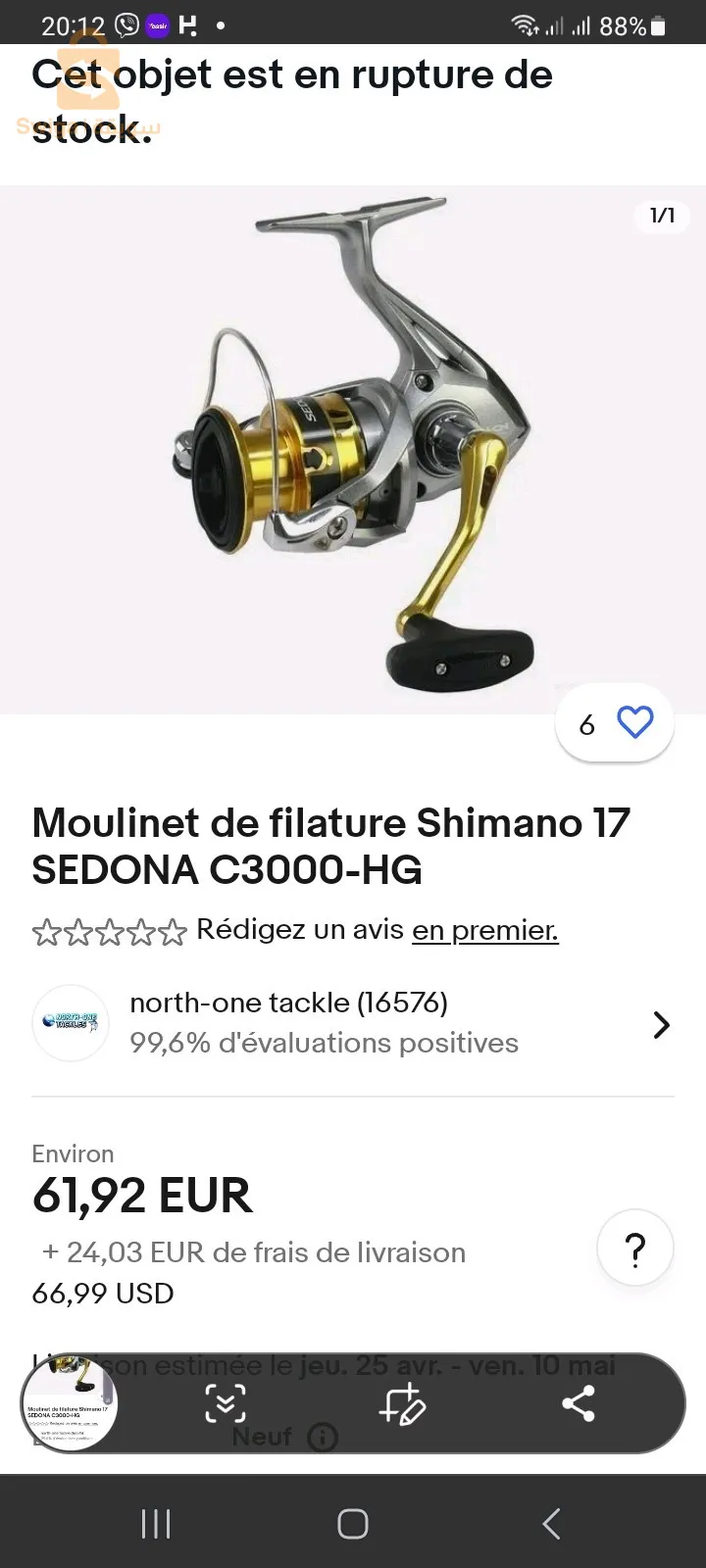Go back with the system back button
The image size is (706, 1568).
click(x=551, y=1524)
